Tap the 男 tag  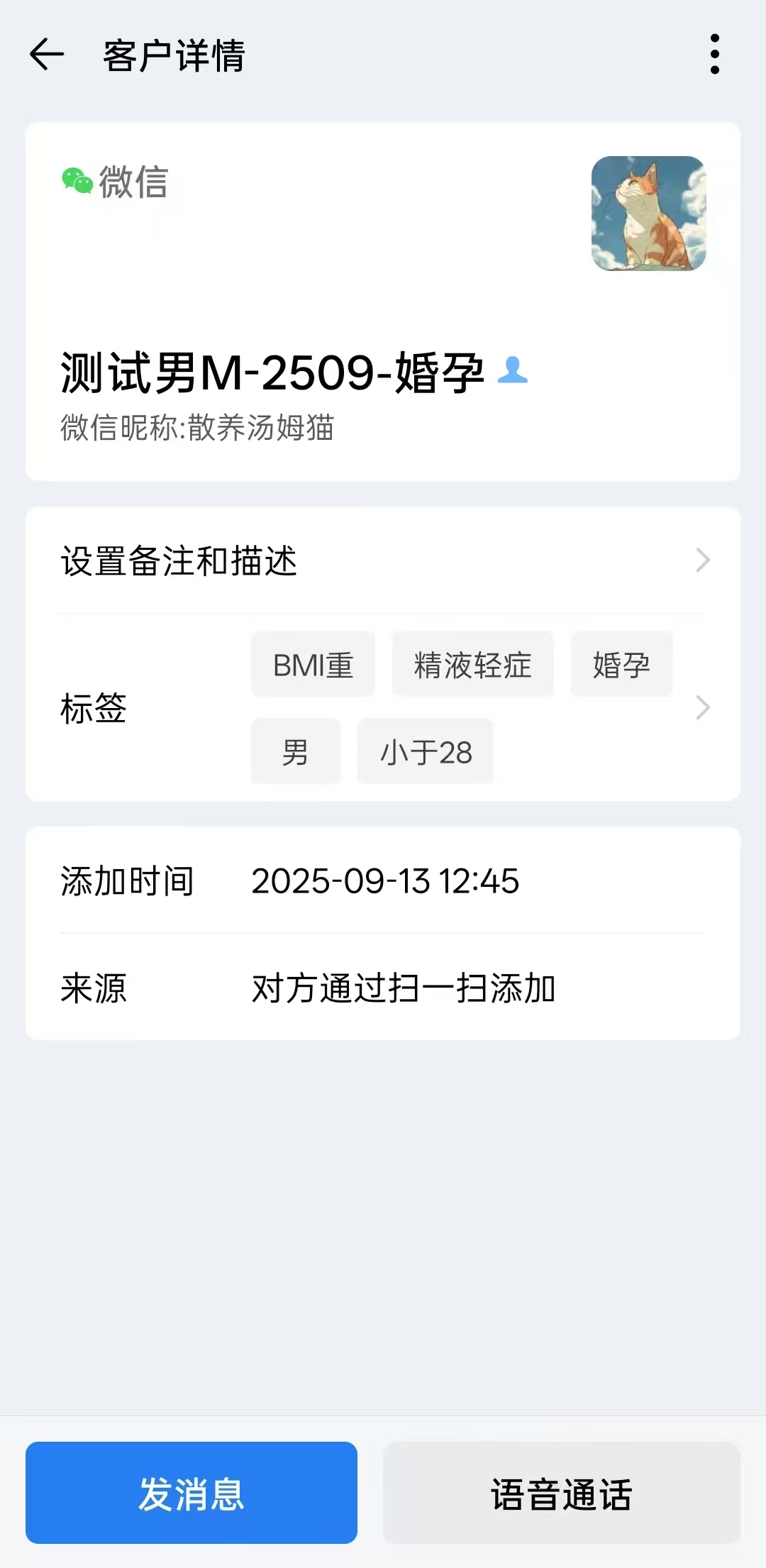point(295,751)
